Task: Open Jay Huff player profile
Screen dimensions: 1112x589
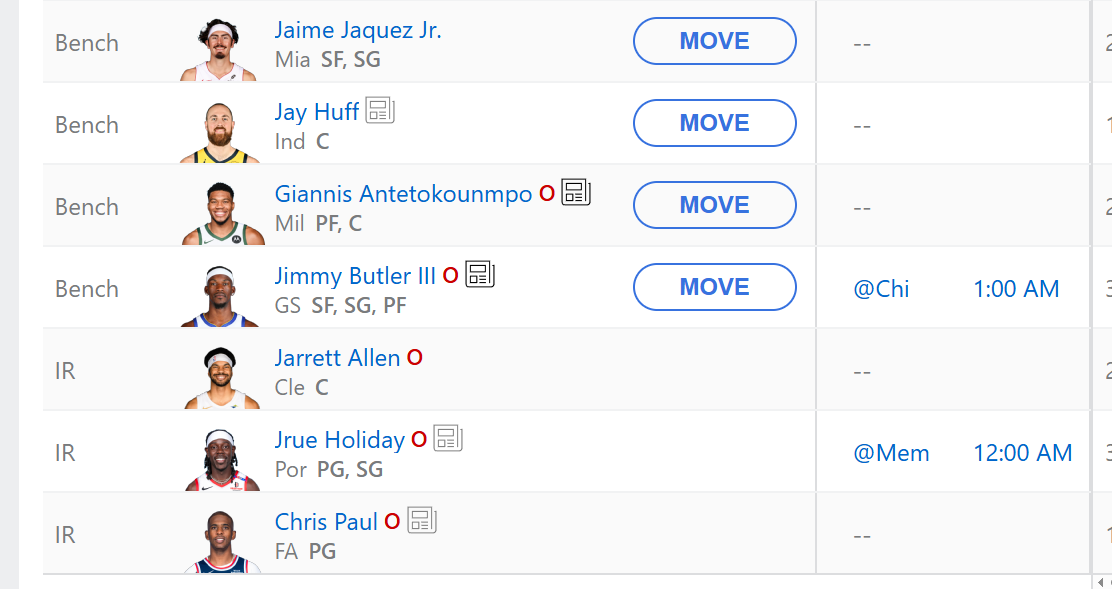Action: [x=316, y=112]
